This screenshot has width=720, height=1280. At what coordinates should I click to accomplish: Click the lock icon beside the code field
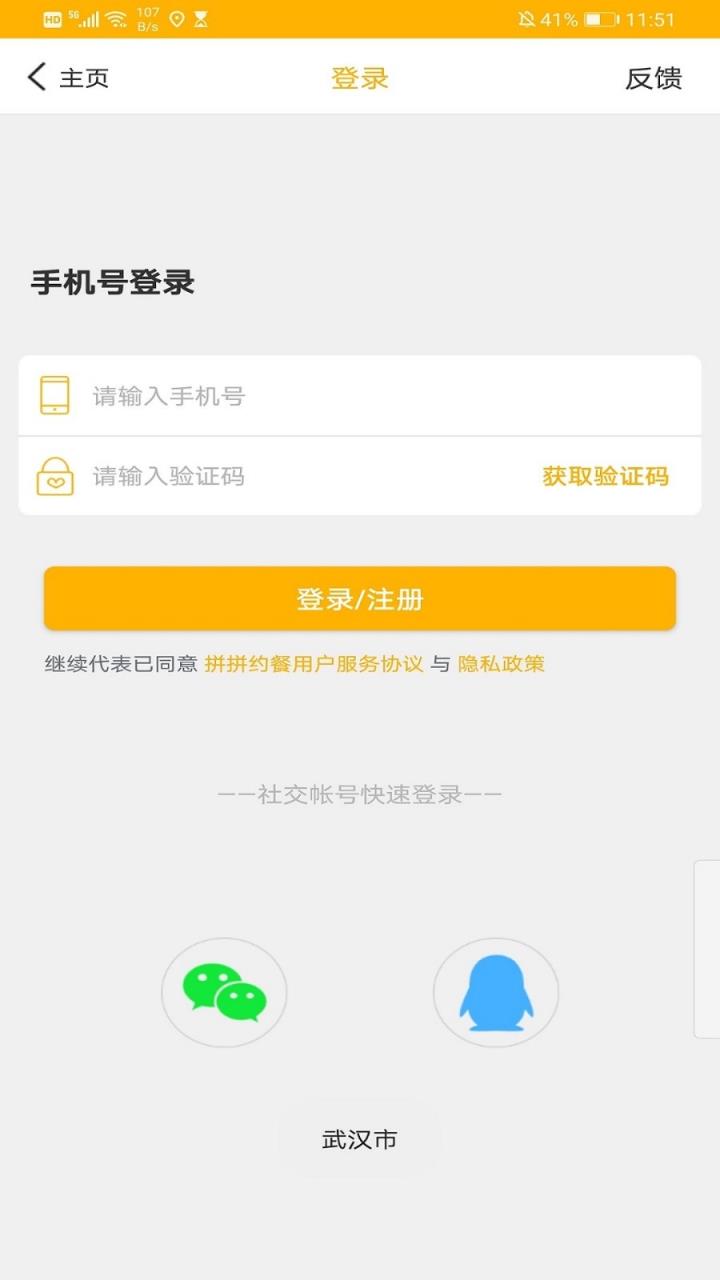[54, 476]
